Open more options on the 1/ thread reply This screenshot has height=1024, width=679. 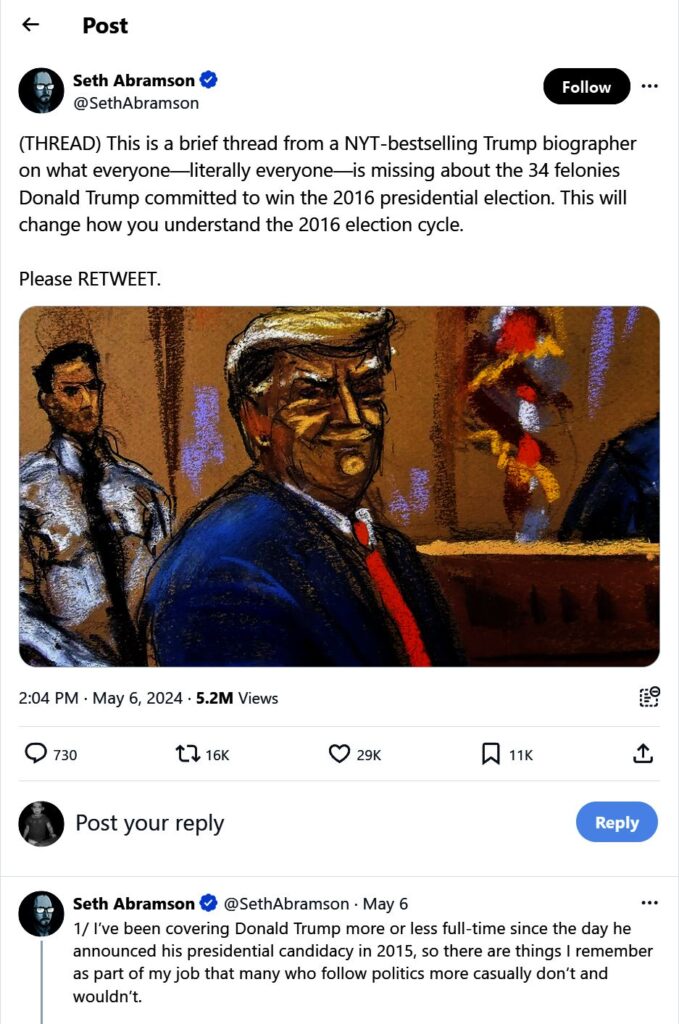click(x=649, y=903)
